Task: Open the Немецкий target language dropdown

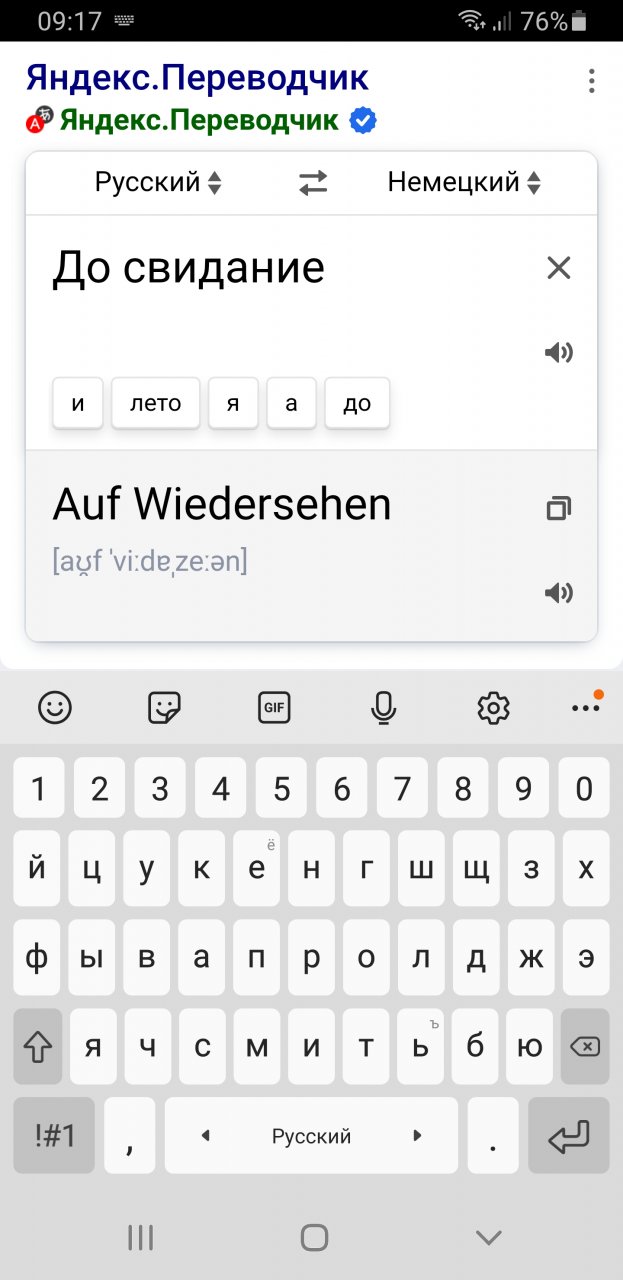Action: pos(464,182)
